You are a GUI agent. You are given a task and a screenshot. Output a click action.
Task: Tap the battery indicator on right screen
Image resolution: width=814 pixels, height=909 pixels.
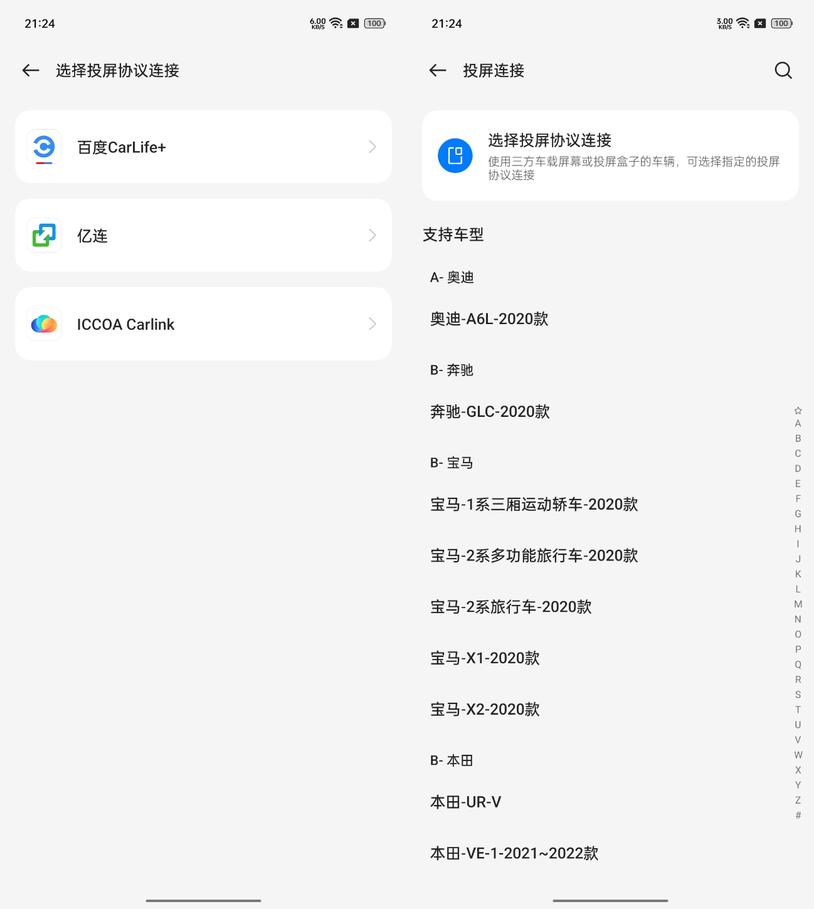click(779, 21)
